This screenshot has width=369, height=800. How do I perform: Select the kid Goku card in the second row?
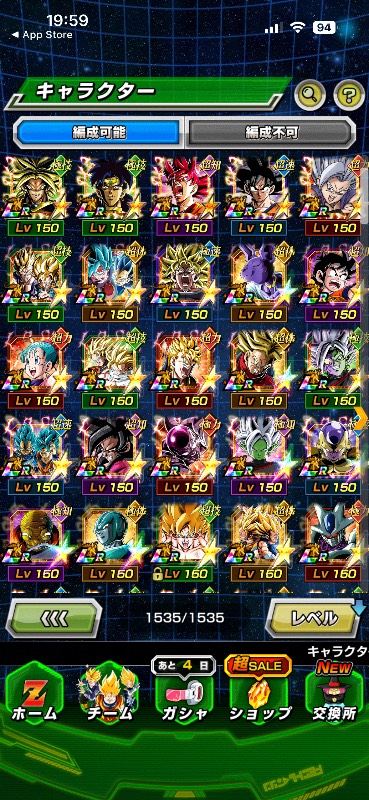point(334,284)
